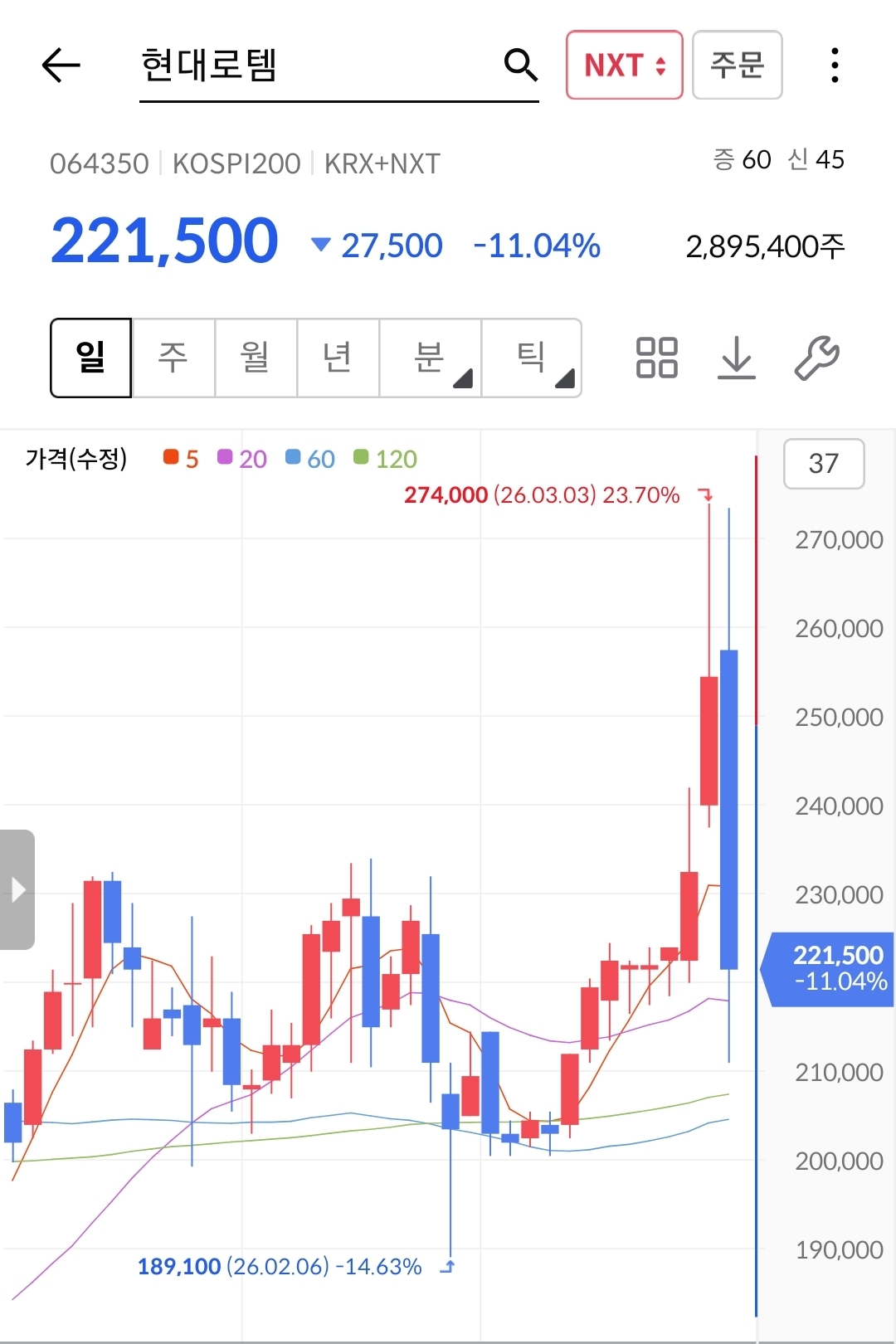Open the NXT exchange selector dropdown
Viewport: 896px width, 1344px height.
click(x=624, y=65)
